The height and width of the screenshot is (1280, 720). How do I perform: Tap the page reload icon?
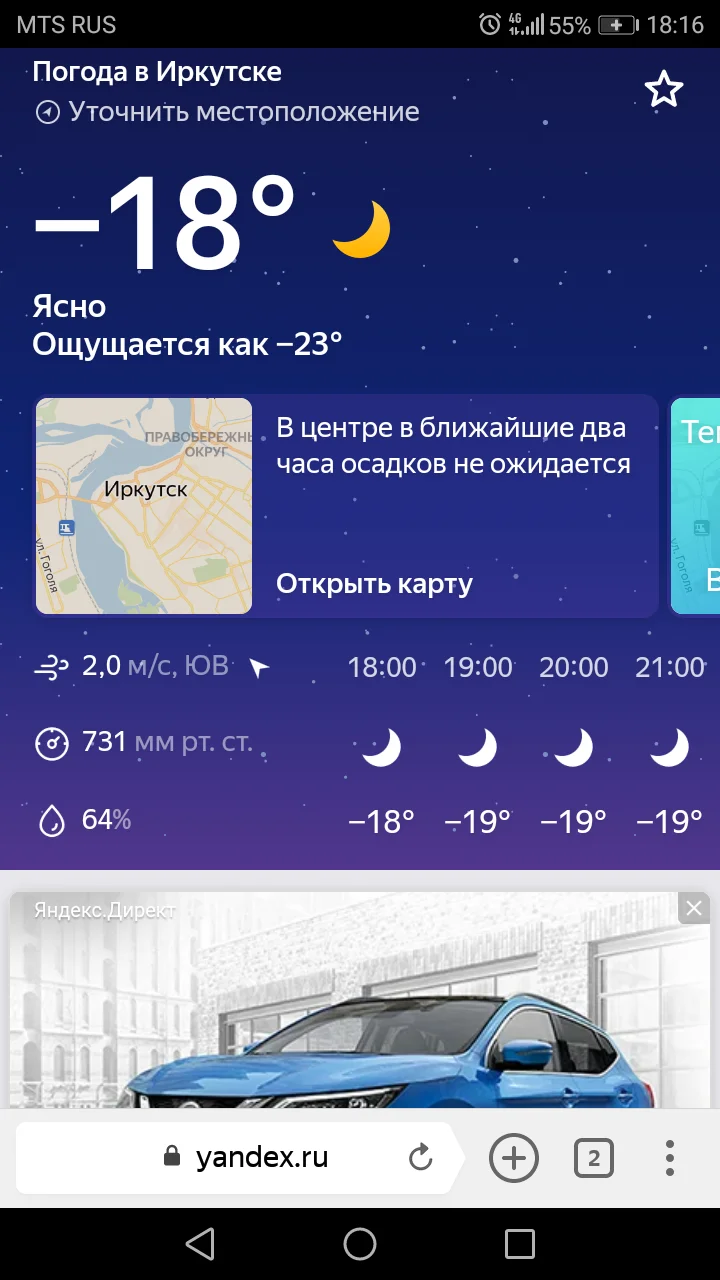[420, 1157]
